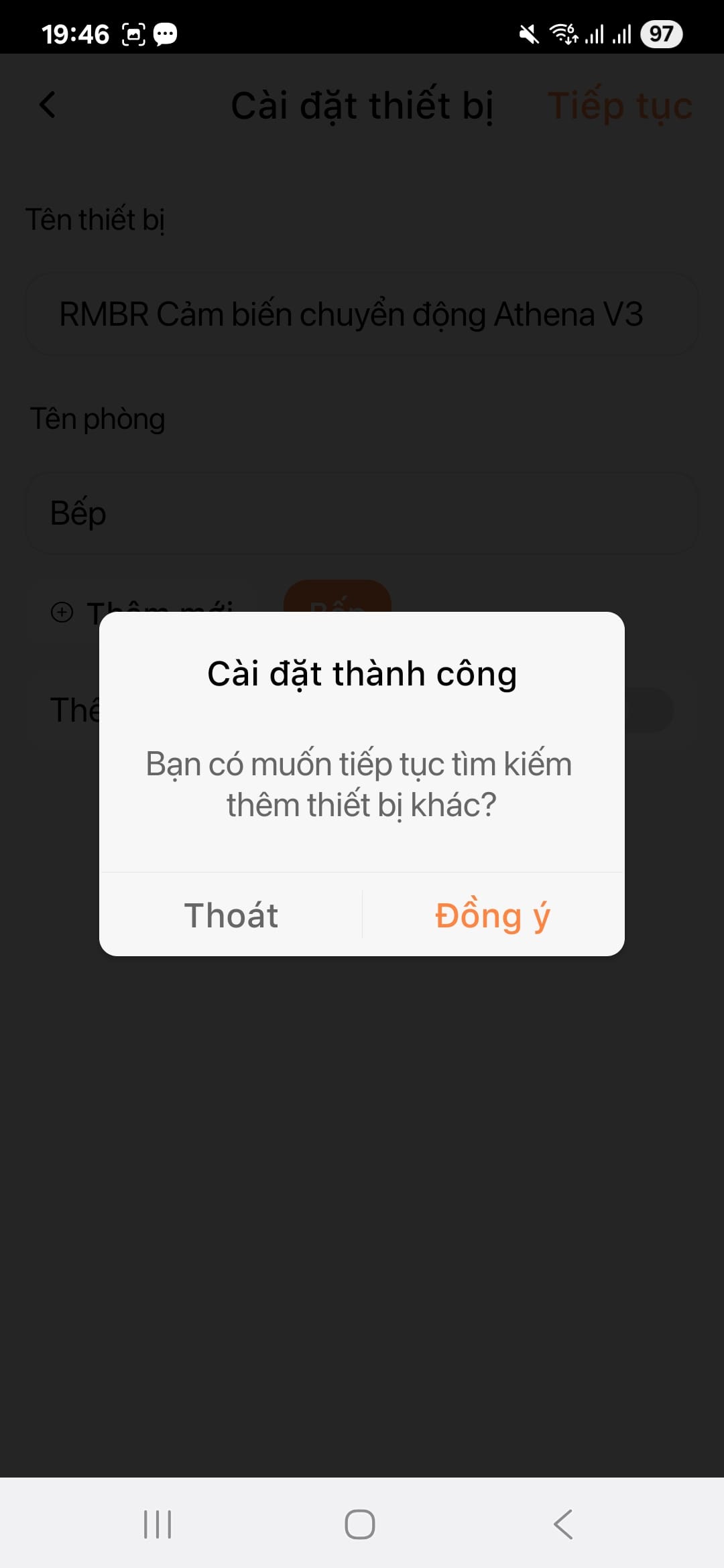Open recent apps from the navigation bar
Screen dimensions: 724x1568
coord(158,1524)
